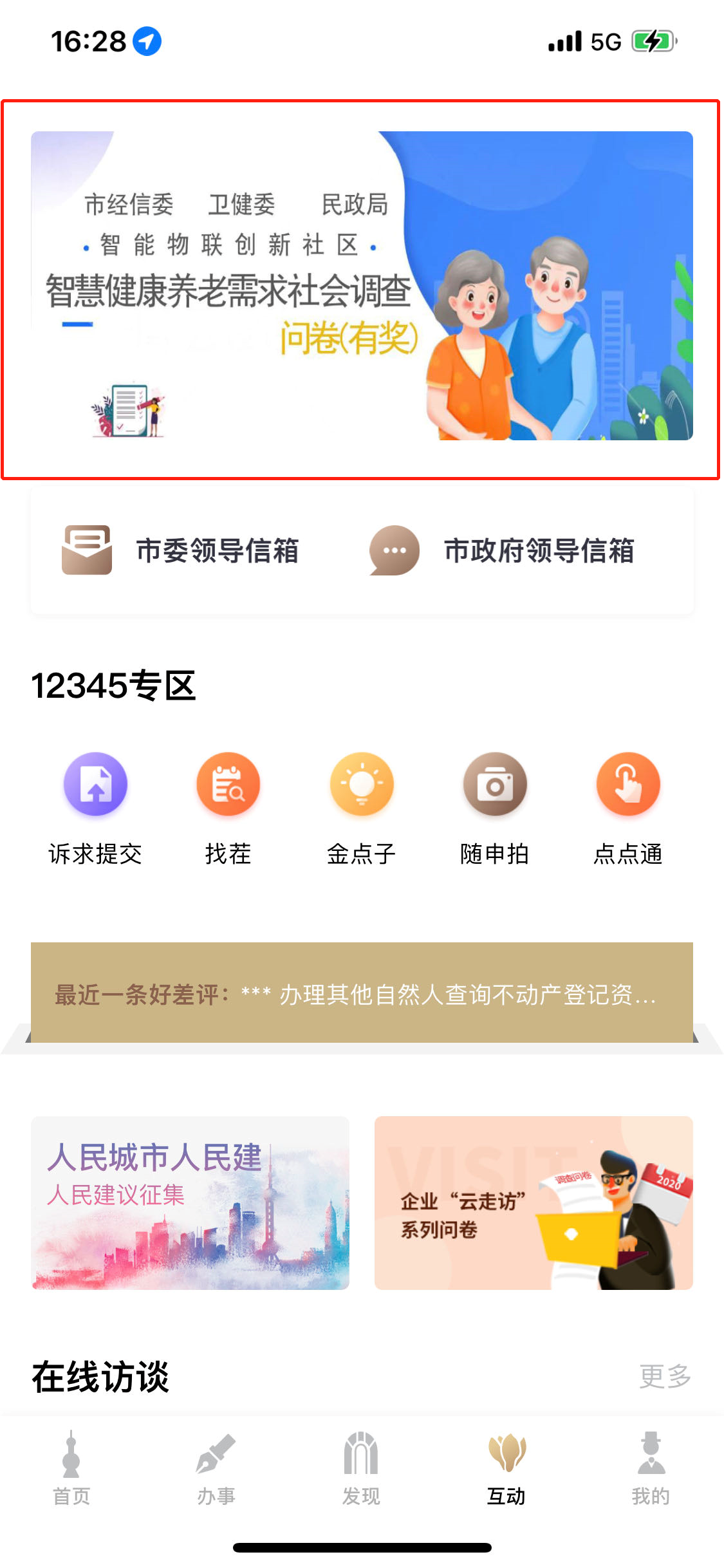The width and height of the screenshot is (724, 1568).
Task: Open the 智慧健康养老需求社会调查 survey banner
Action: tap(362, 286)
